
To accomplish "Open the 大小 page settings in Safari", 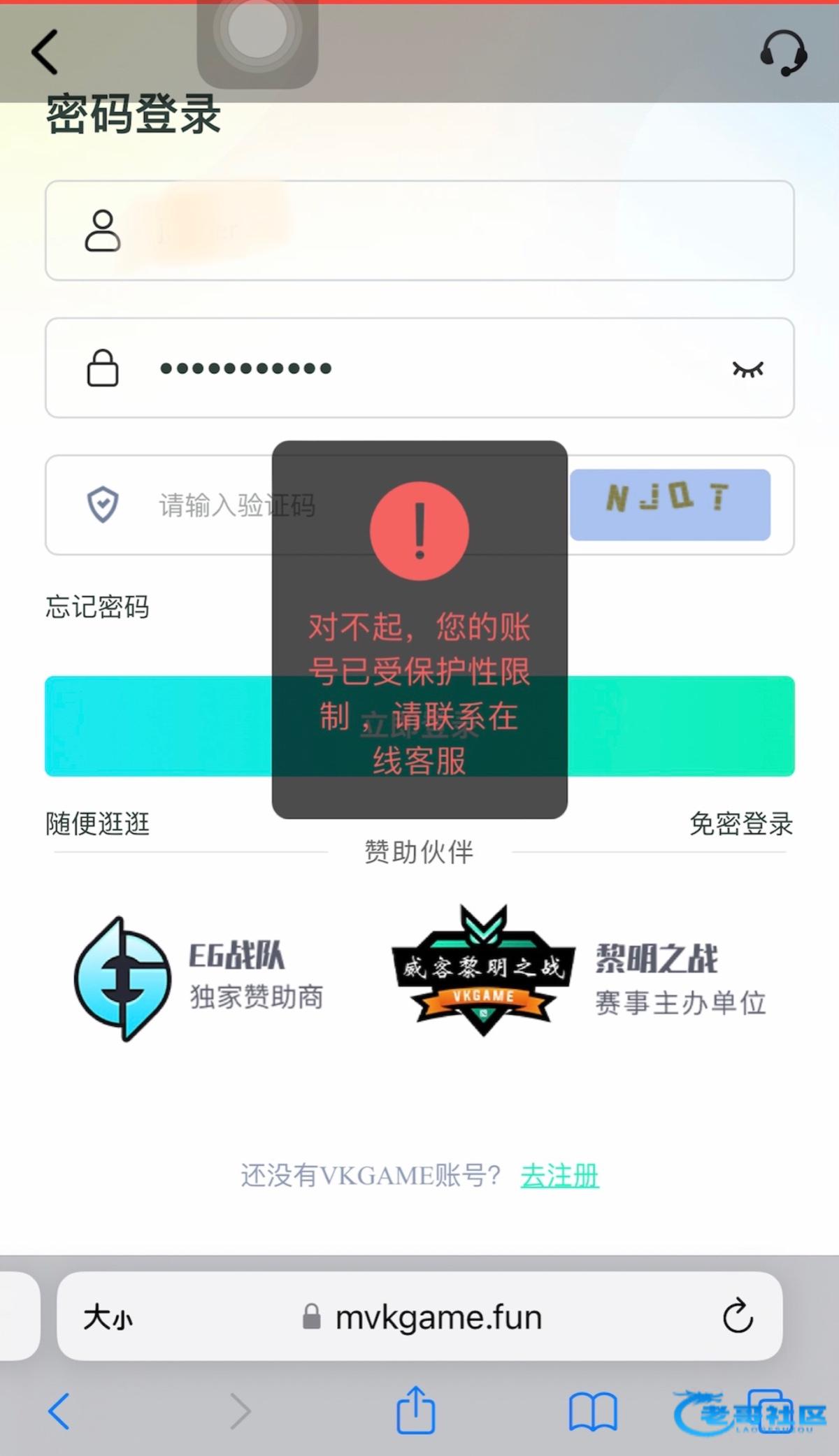I will pyautogui.click(x=108, y=1318).
